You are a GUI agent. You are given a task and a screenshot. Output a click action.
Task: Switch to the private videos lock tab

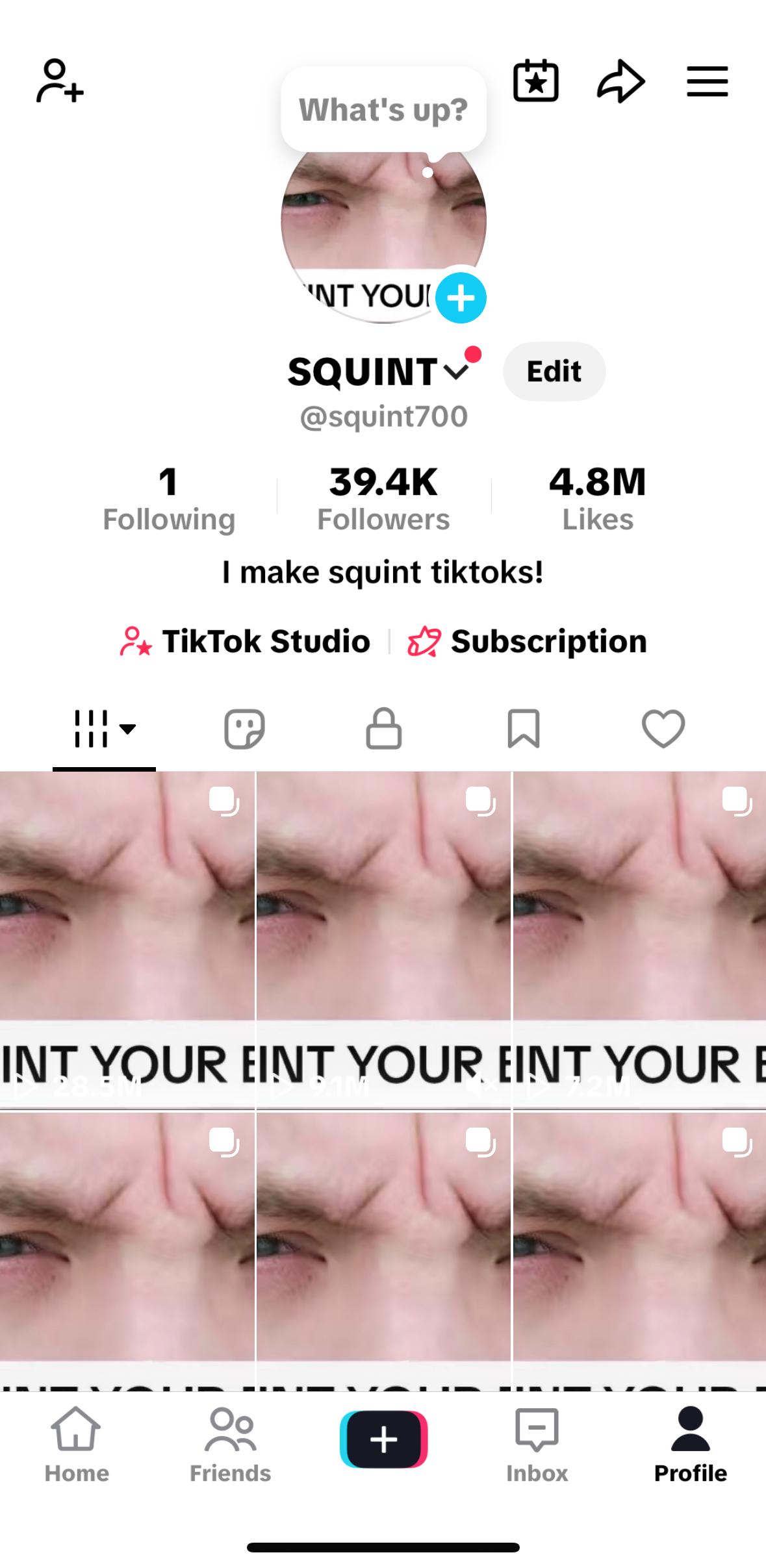point(383,729)
